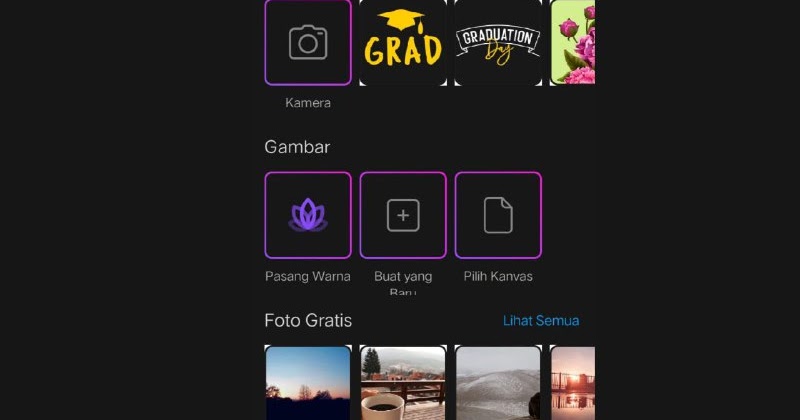Select the yellow GRAD sticker template
Viewport: 800px width, 420px height.
point(403,42)
